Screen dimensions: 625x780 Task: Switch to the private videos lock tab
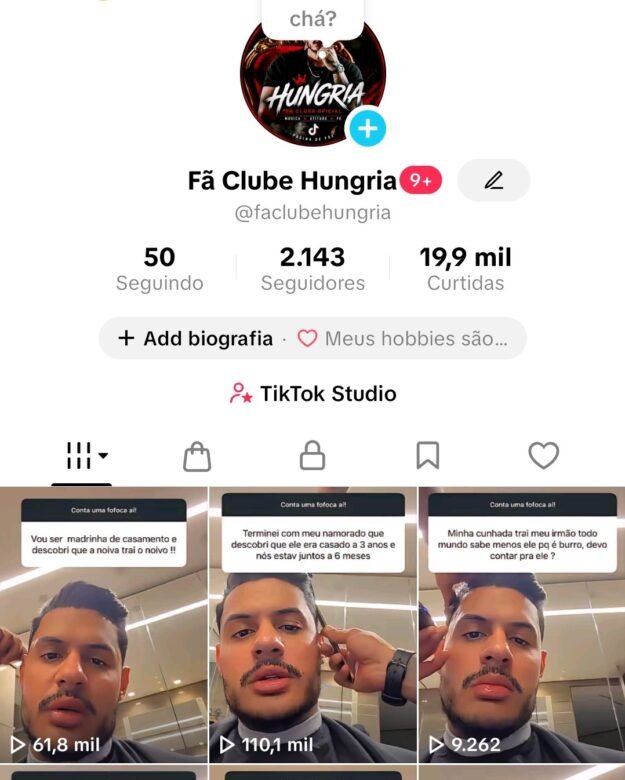(312, 455)
